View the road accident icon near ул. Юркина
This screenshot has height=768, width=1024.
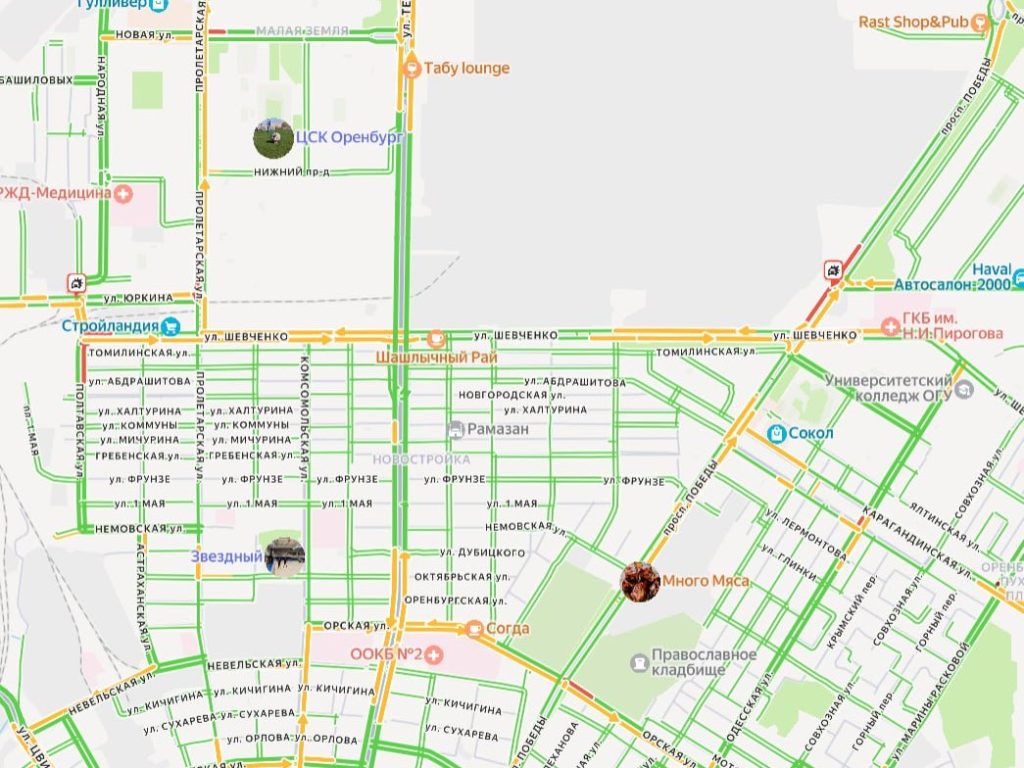tap(77, 283)
